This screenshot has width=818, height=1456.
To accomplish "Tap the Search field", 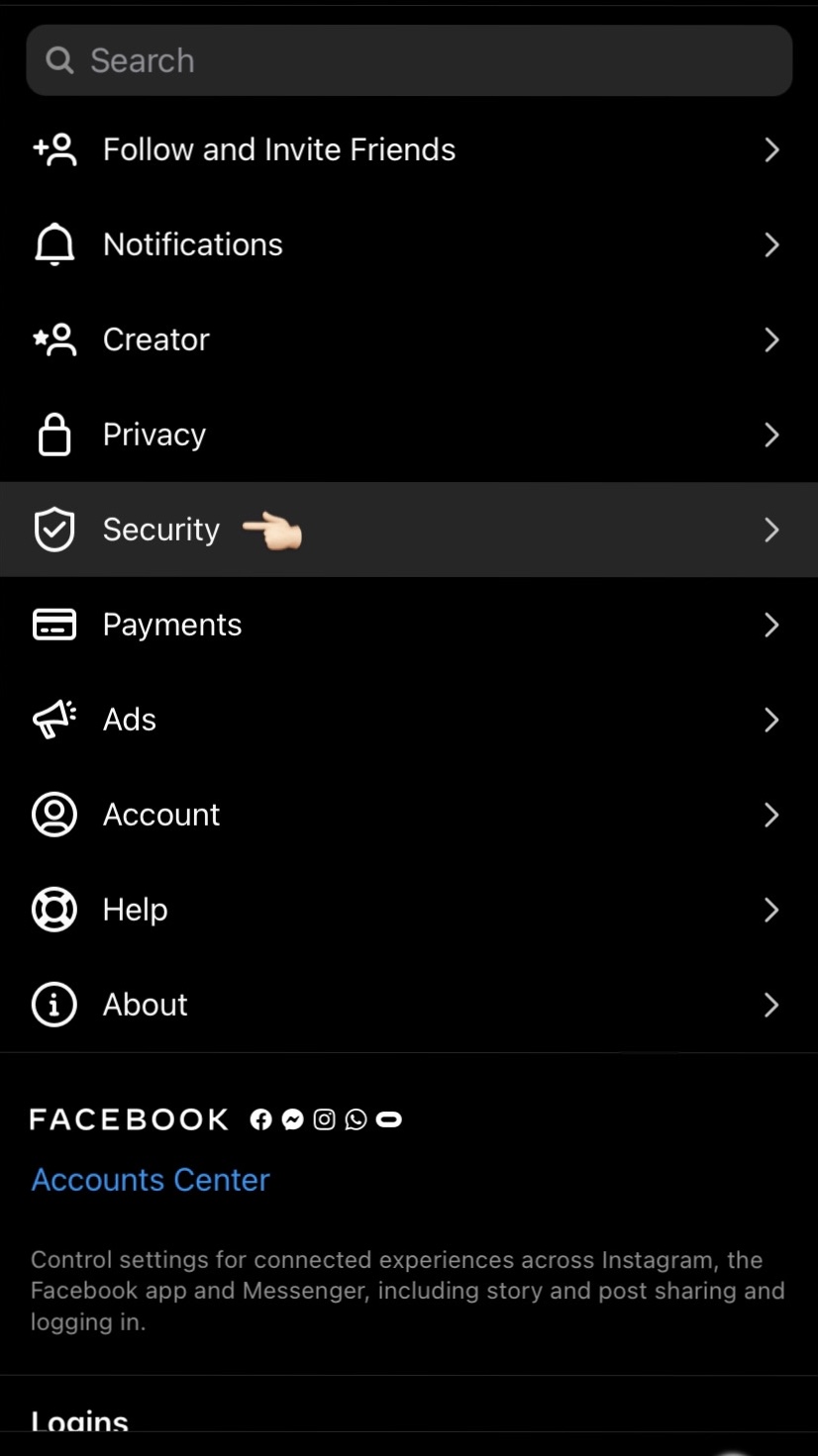I will point(408,60).
